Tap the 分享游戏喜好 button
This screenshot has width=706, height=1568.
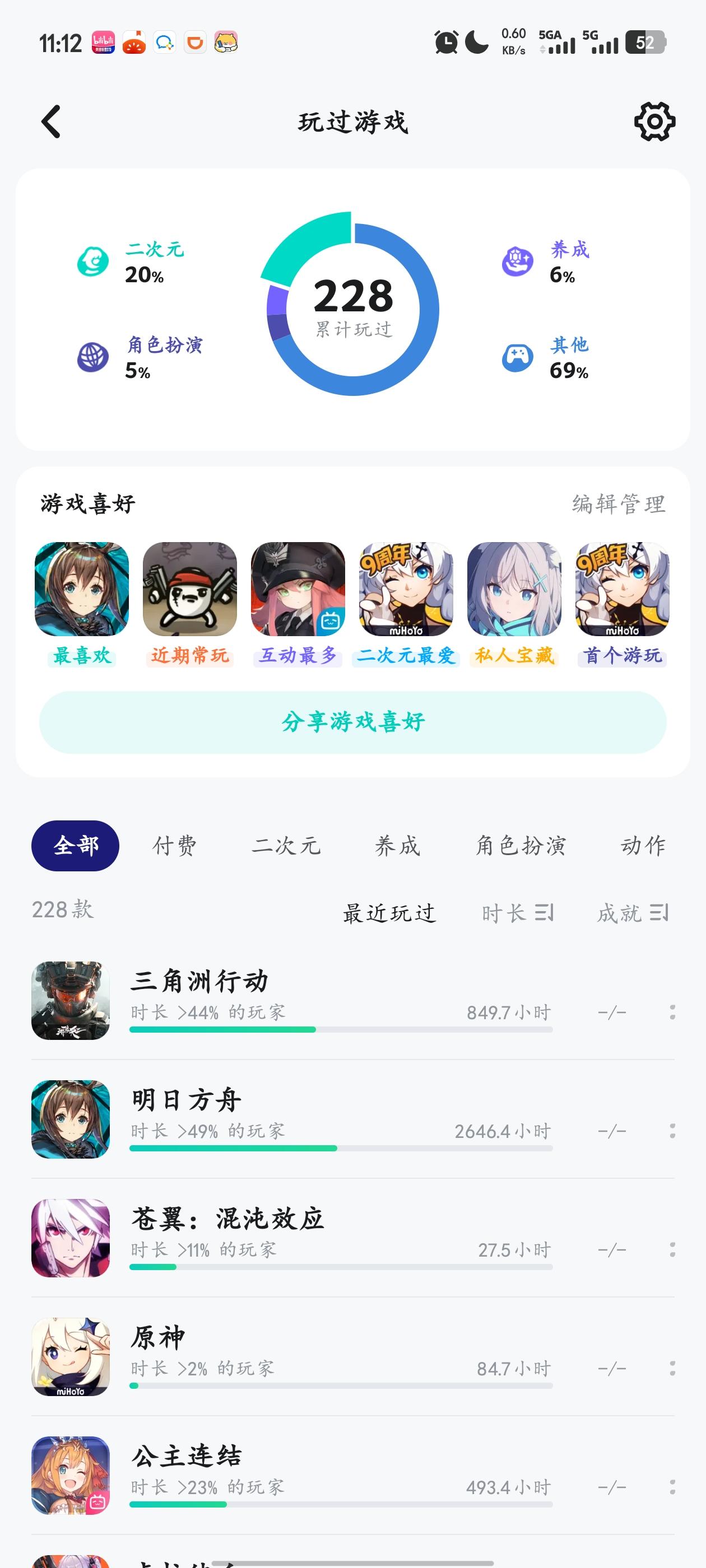pyautogui.click(x=354, y=724)
